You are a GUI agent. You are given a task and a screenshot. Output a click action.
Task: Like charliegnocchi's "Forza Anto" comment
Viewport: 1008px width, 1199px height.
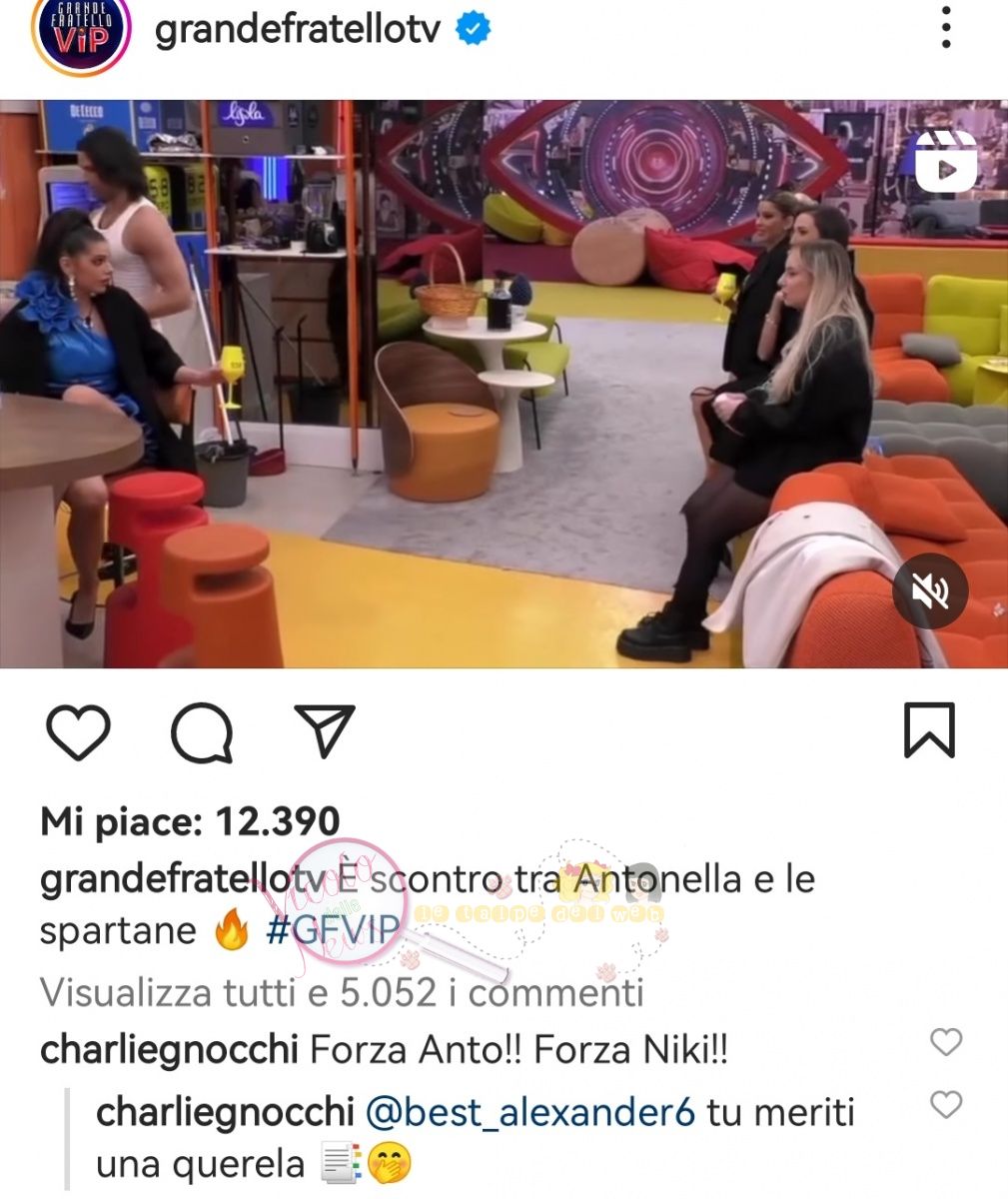pyautogui.click(x=945, y=1043)
